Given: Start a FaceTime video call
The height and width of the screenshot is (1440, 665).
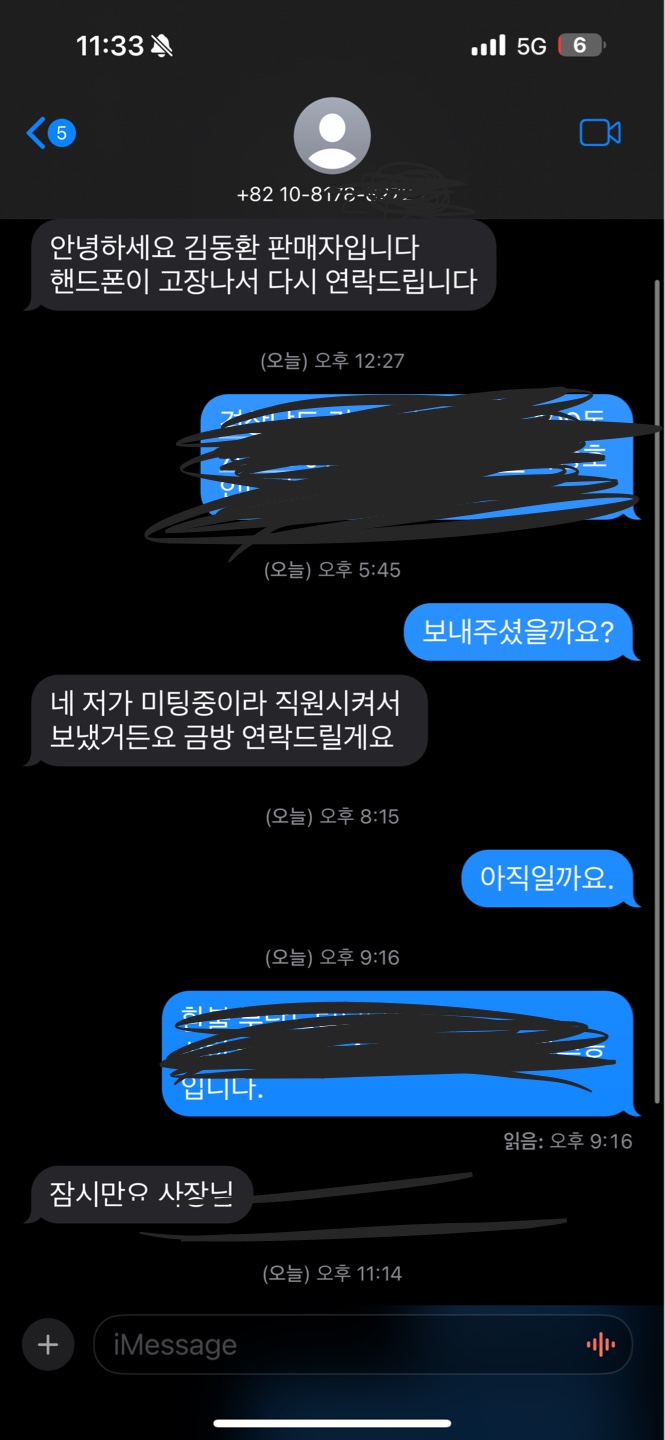Looking at the screenshot, I should [600, 133].
